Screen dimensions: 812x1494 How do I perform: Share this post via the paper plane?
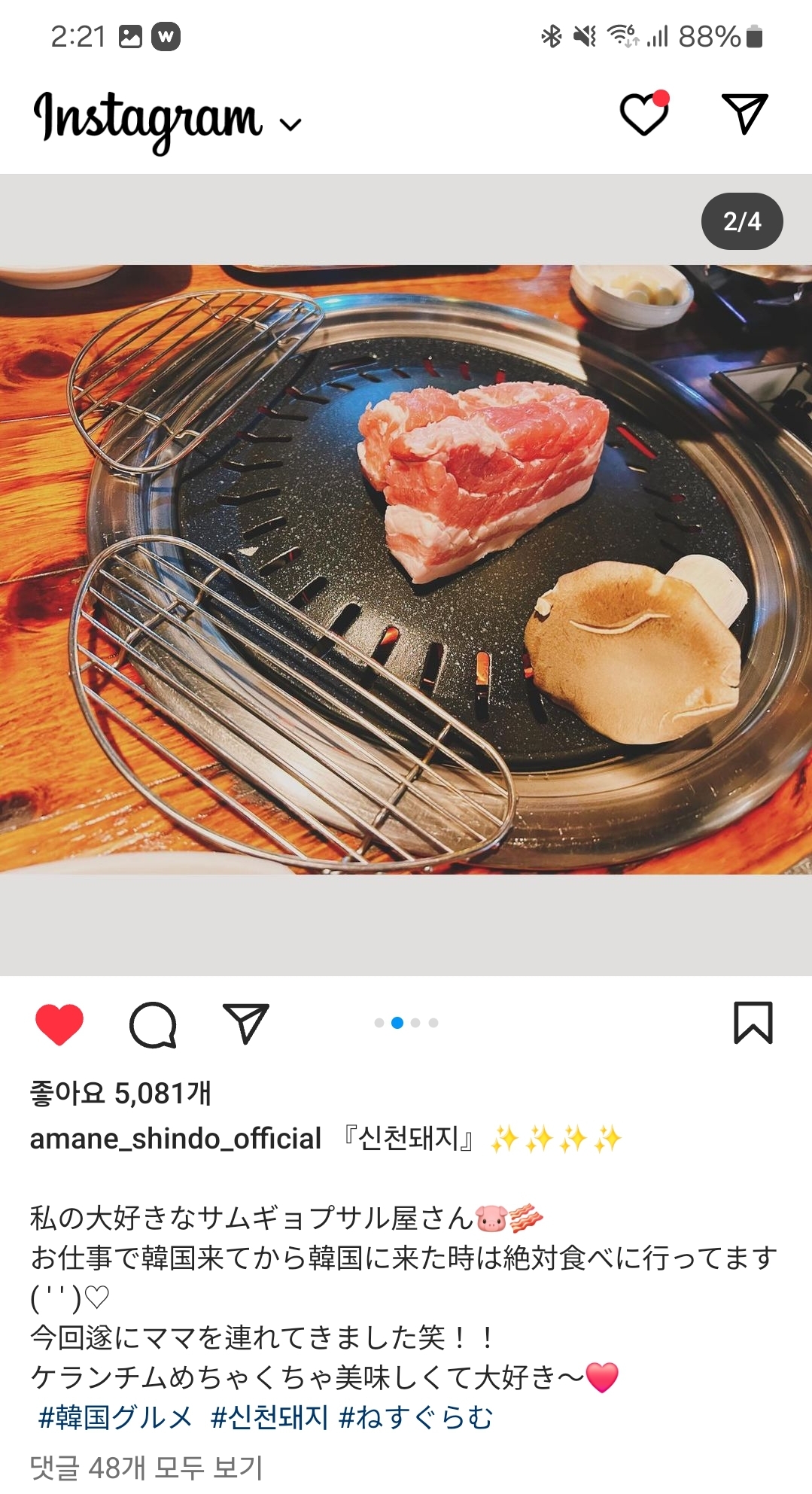[245, 1024]
